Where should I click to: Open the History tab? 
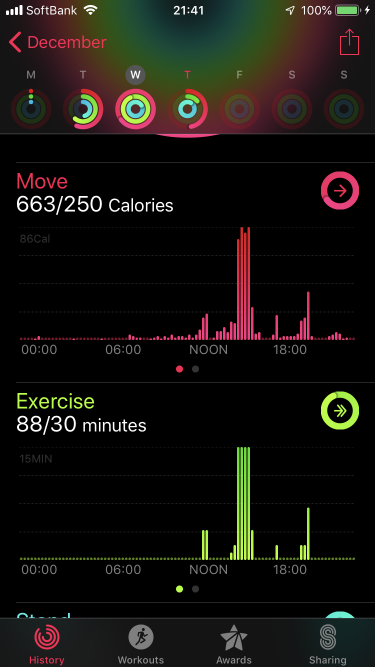(47, 644)
